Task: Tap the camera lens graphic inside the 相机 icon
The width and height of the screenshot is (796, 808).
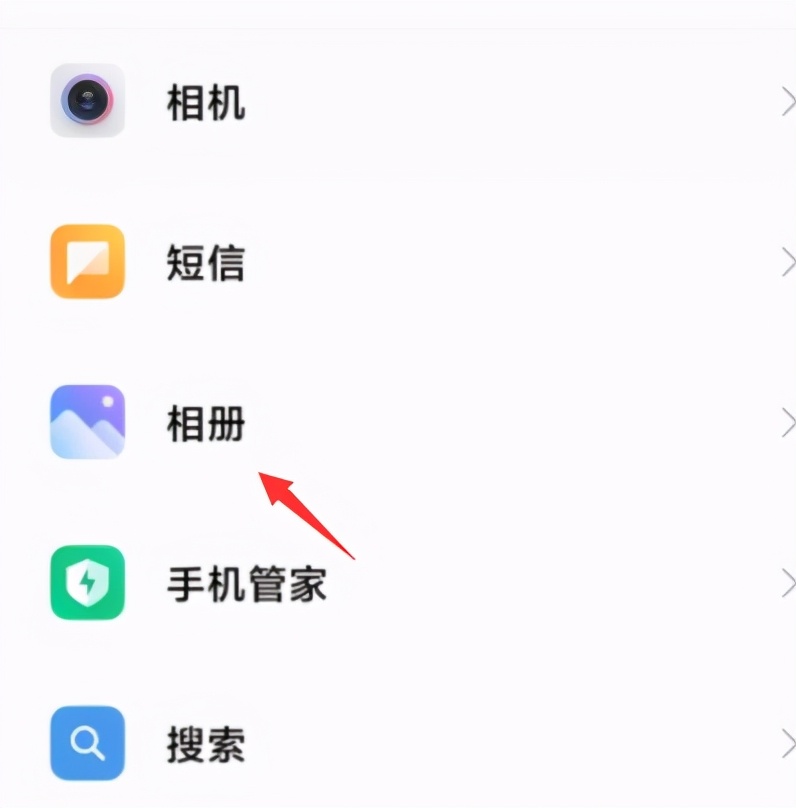Action: 88,100
